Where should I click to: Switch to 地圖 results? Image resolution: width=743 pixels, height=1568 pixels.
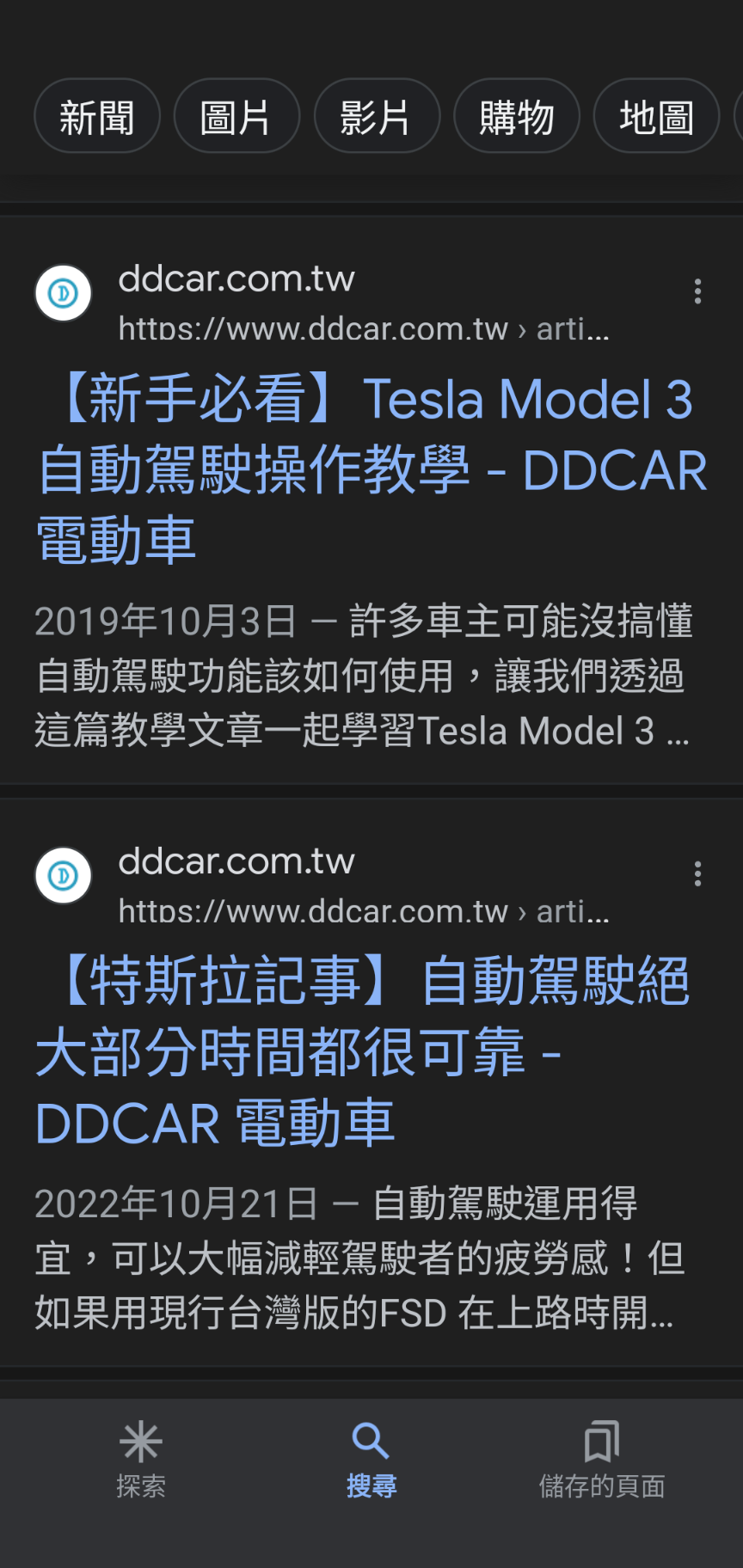[656, 116]
